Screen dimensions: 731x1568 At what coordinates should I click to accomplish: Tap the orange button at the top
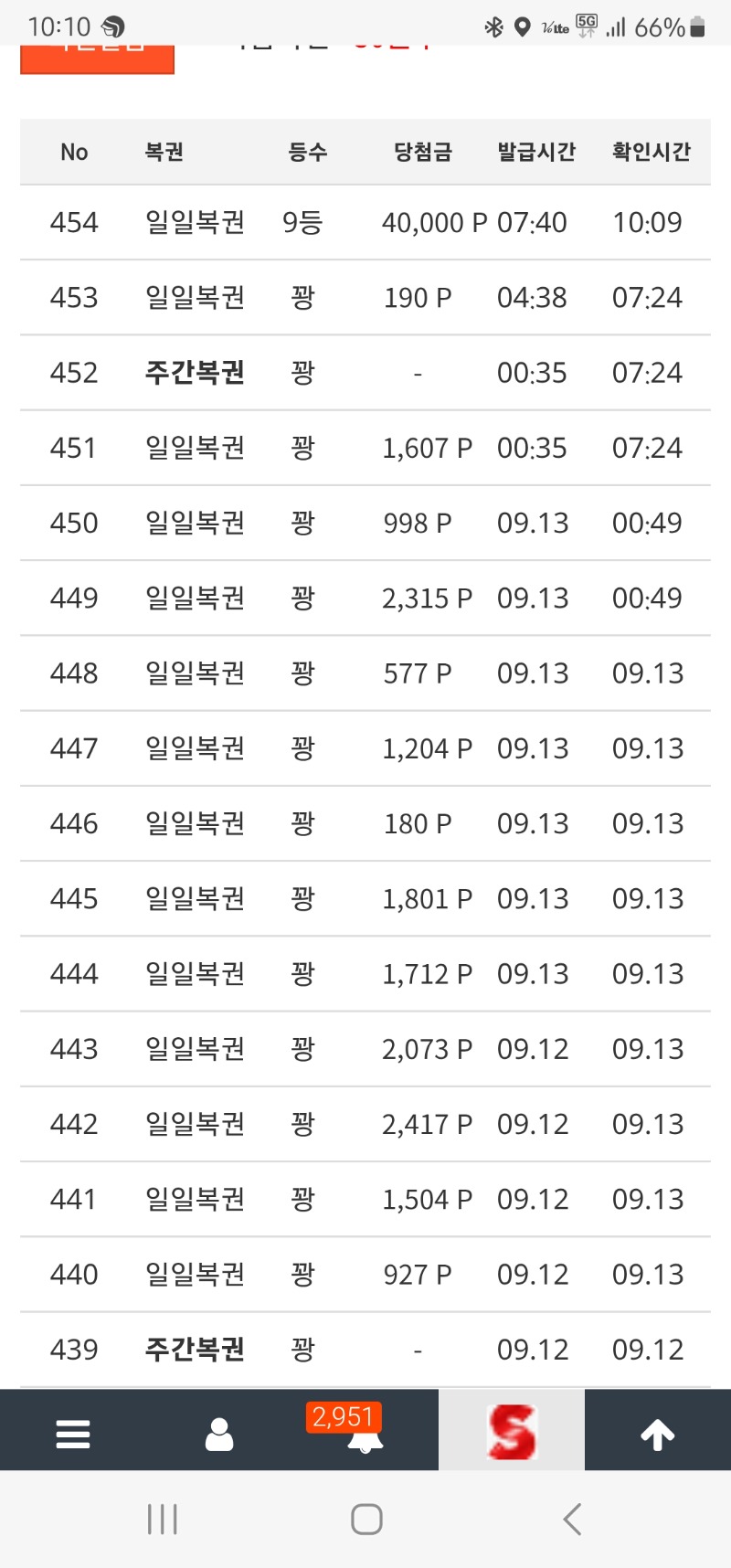point(97,58)
